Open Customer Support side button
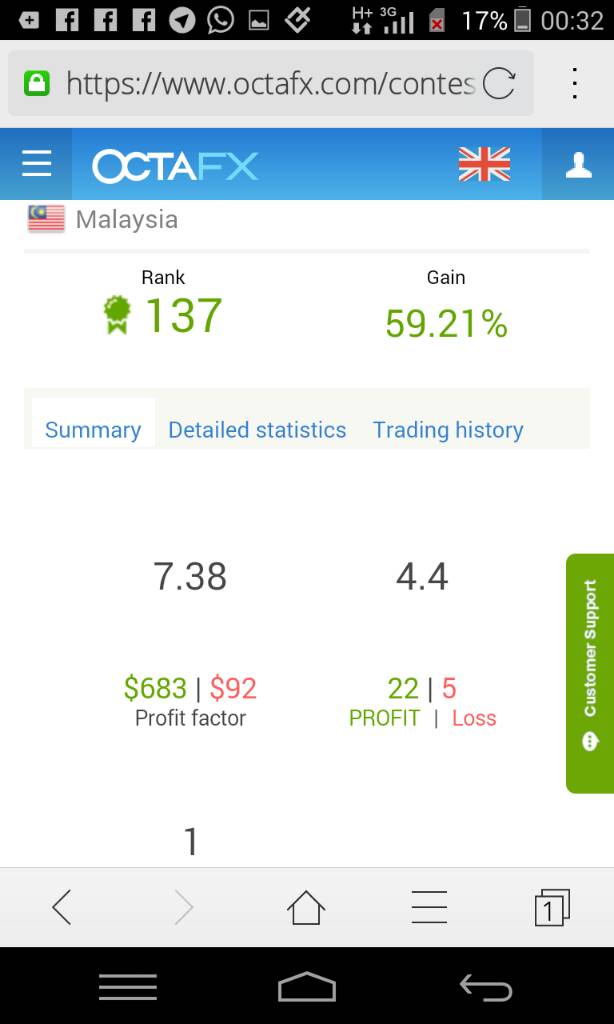 (590, 673)
